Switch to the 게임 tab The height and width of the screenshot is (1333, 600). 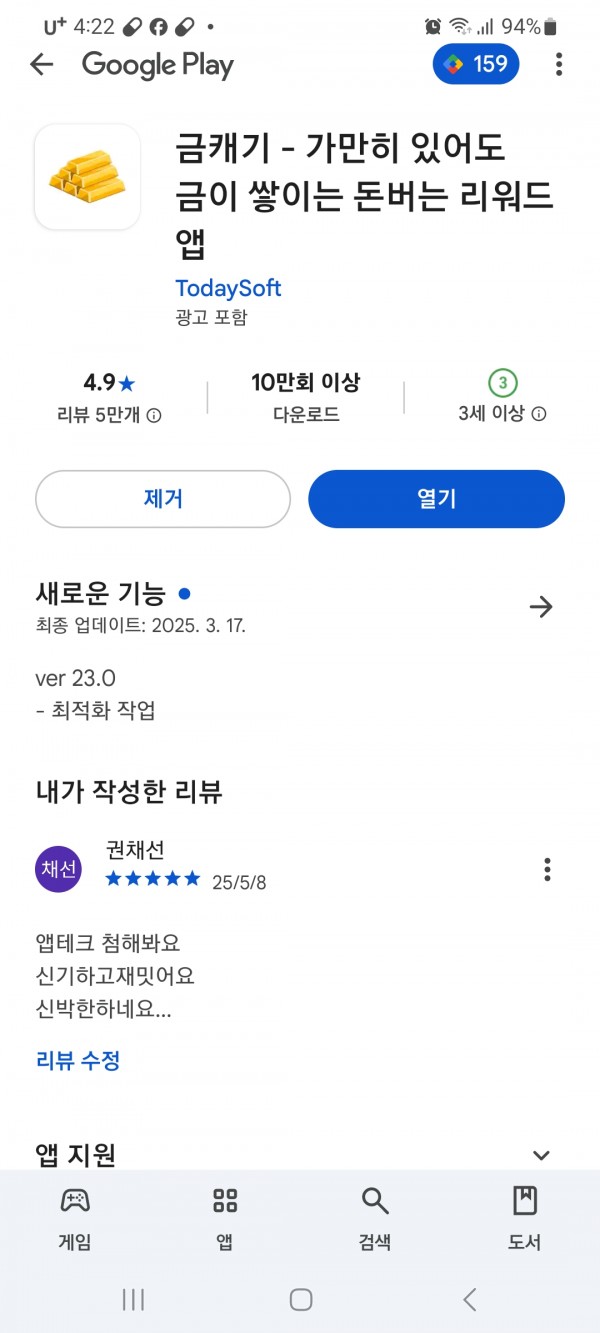(x=75, y=1218)
